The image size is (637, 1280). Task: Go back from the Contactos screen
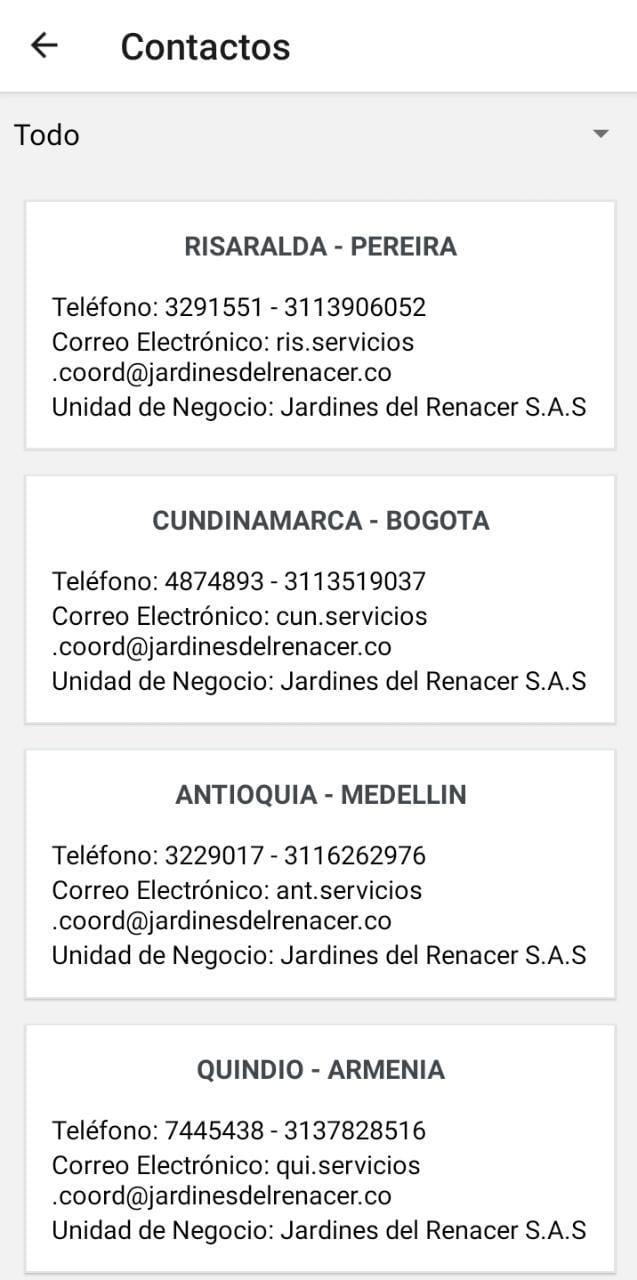(x=45, y=46)
